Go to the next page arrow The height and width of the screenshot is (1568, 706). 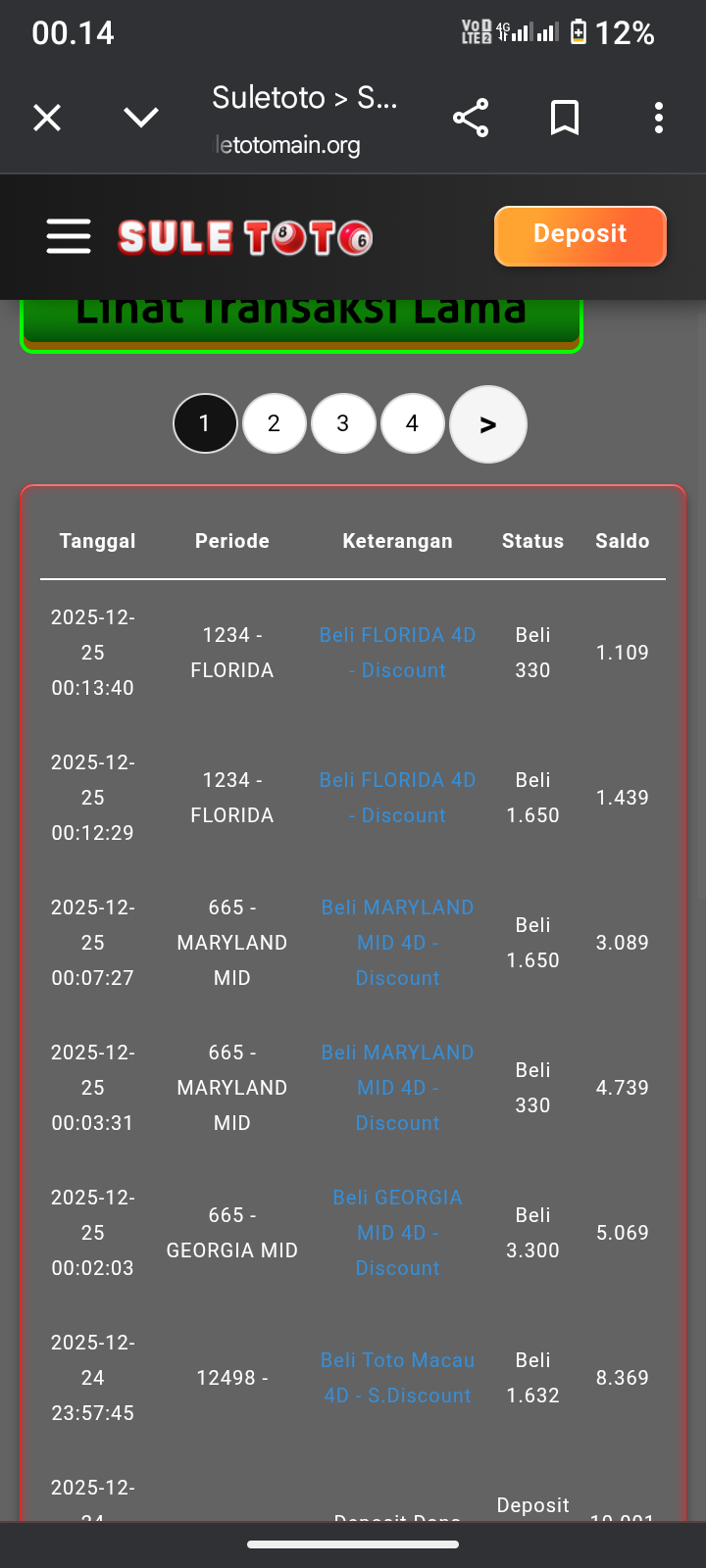click(487, 424)
